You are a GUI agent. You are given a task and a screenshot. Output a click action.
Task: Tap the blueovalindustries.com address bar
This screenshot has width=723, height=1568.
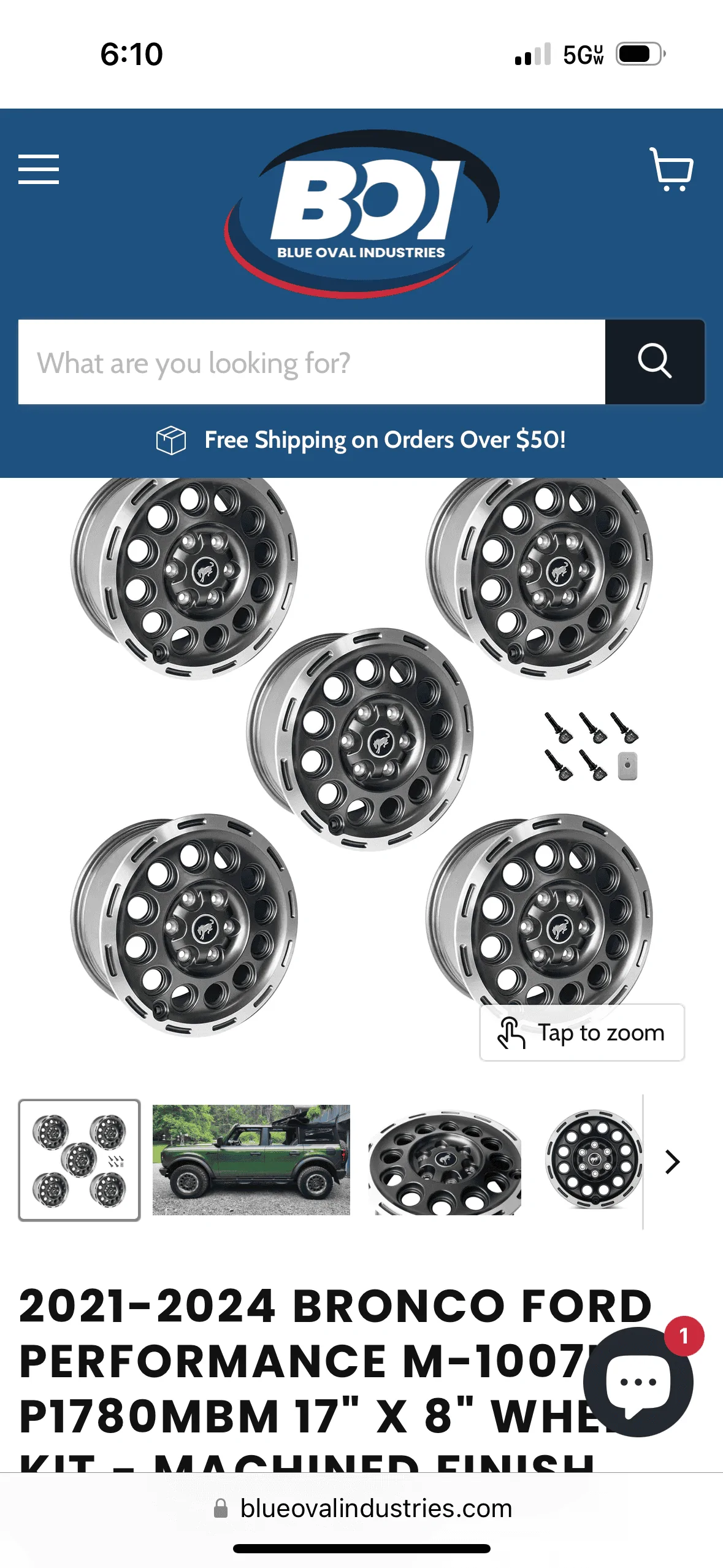(362, 1508)
